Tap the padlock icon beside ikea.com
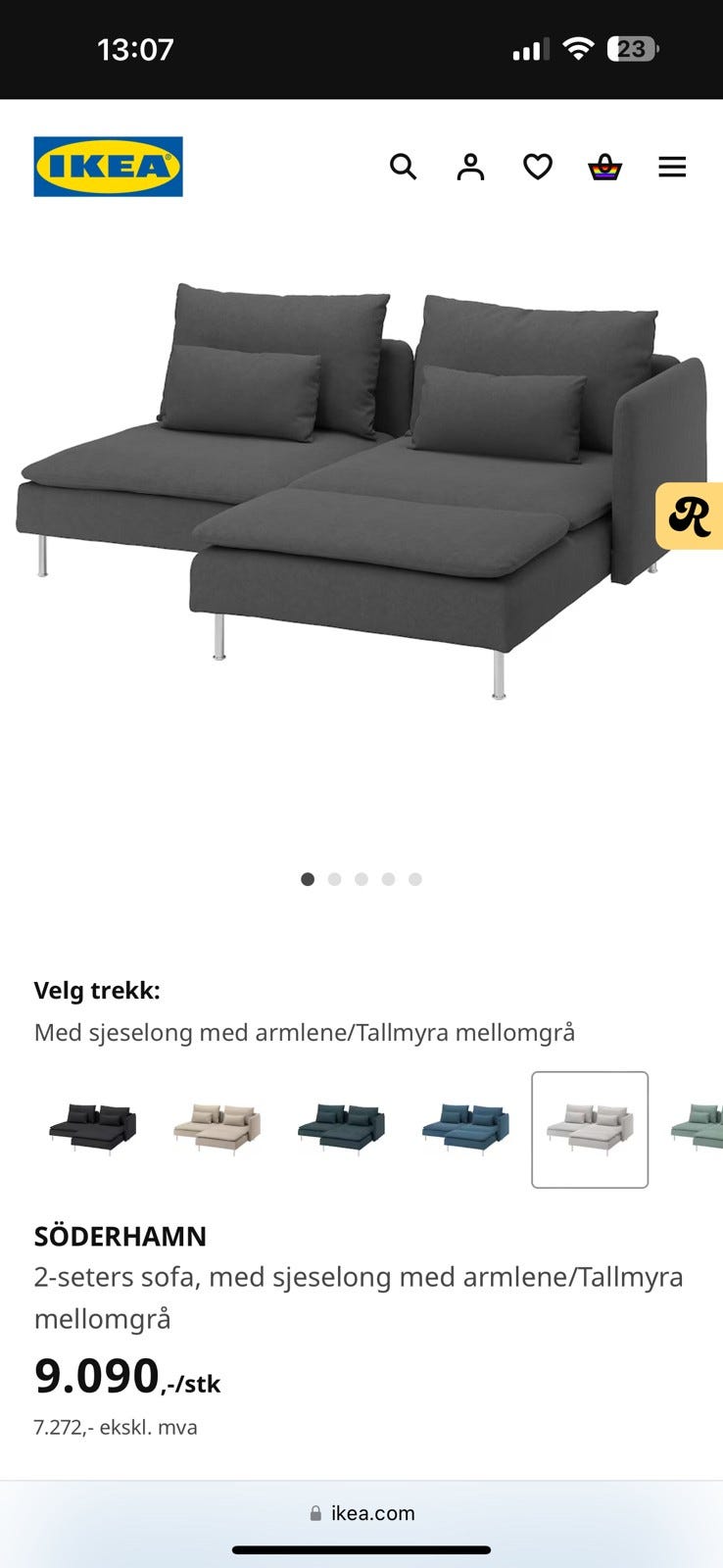 coord(314,1512)
